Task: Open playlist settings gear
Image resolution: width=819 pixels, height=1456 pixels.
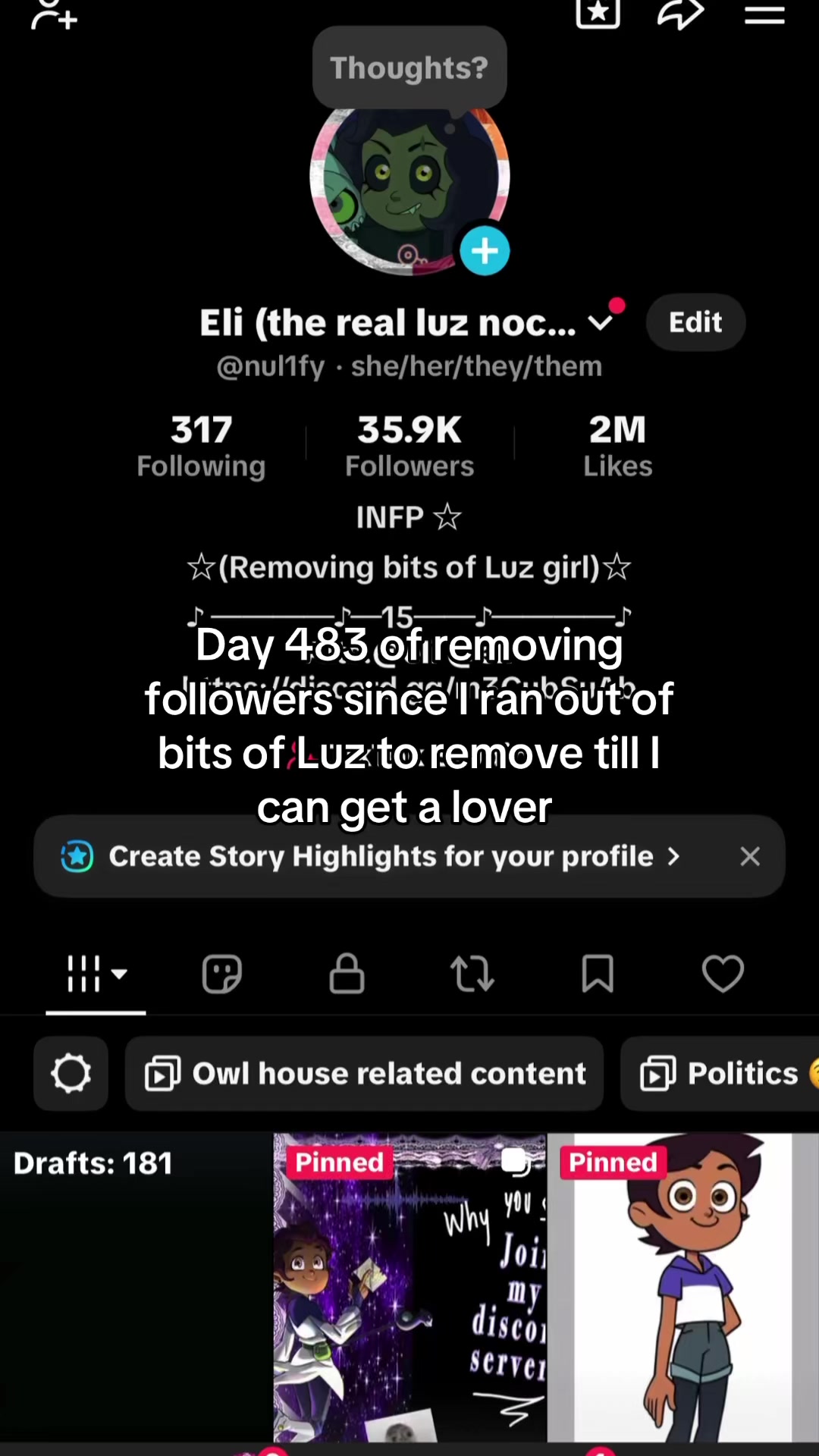Action: click(x=71, y=1074)
